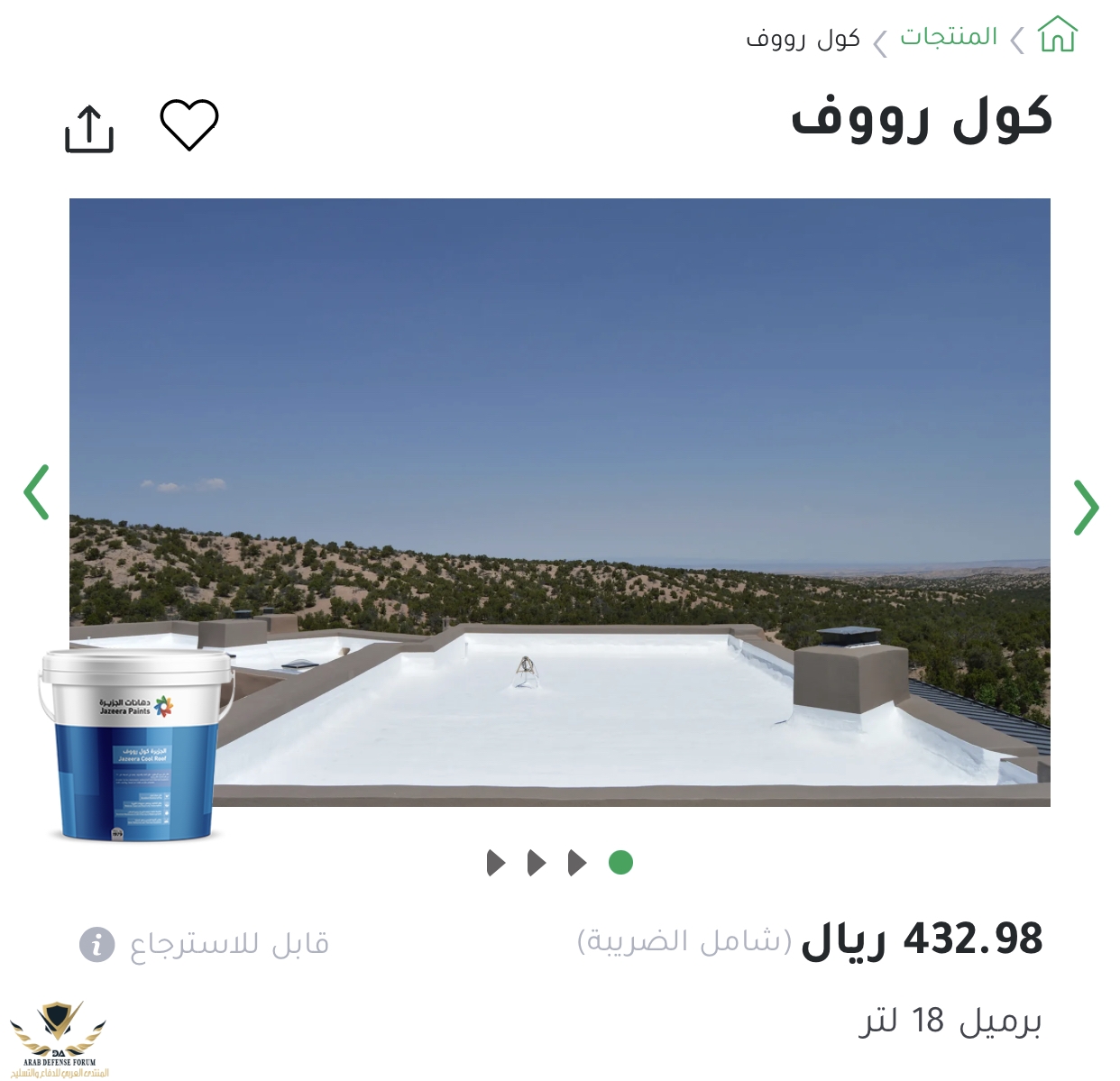View return policy info icon

tap(97, 944)
